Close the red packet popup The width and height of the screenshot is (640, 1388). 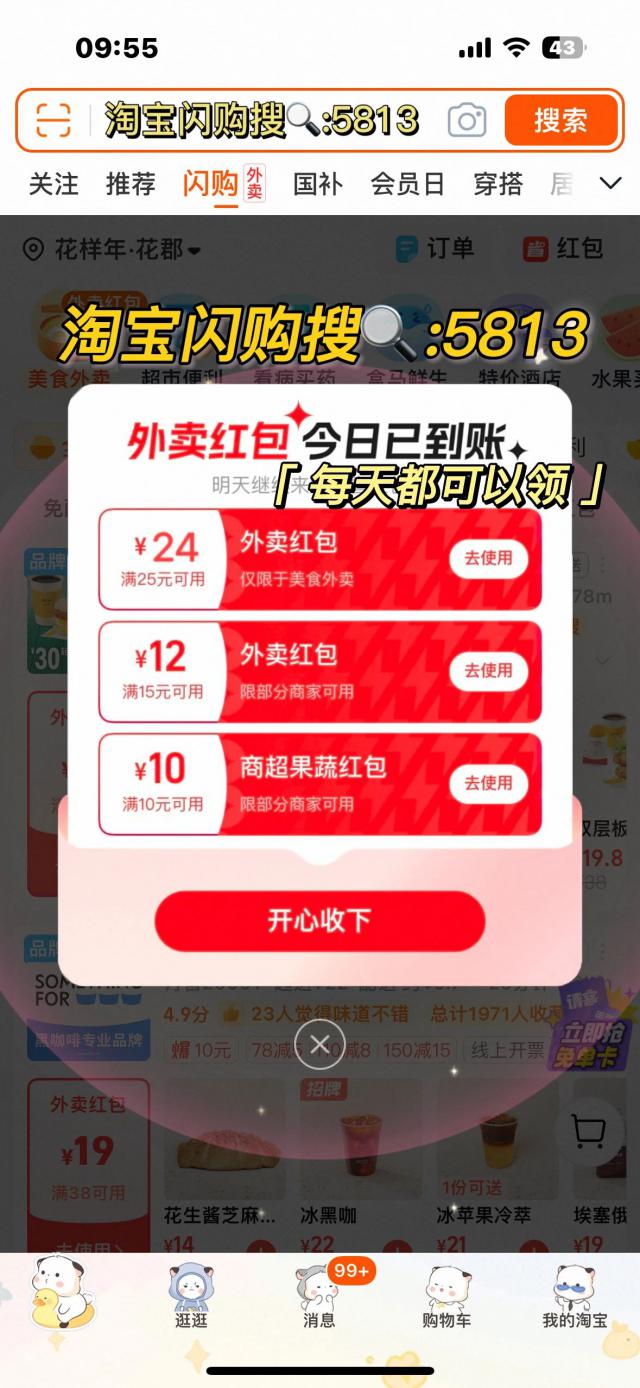(320, 1044)
